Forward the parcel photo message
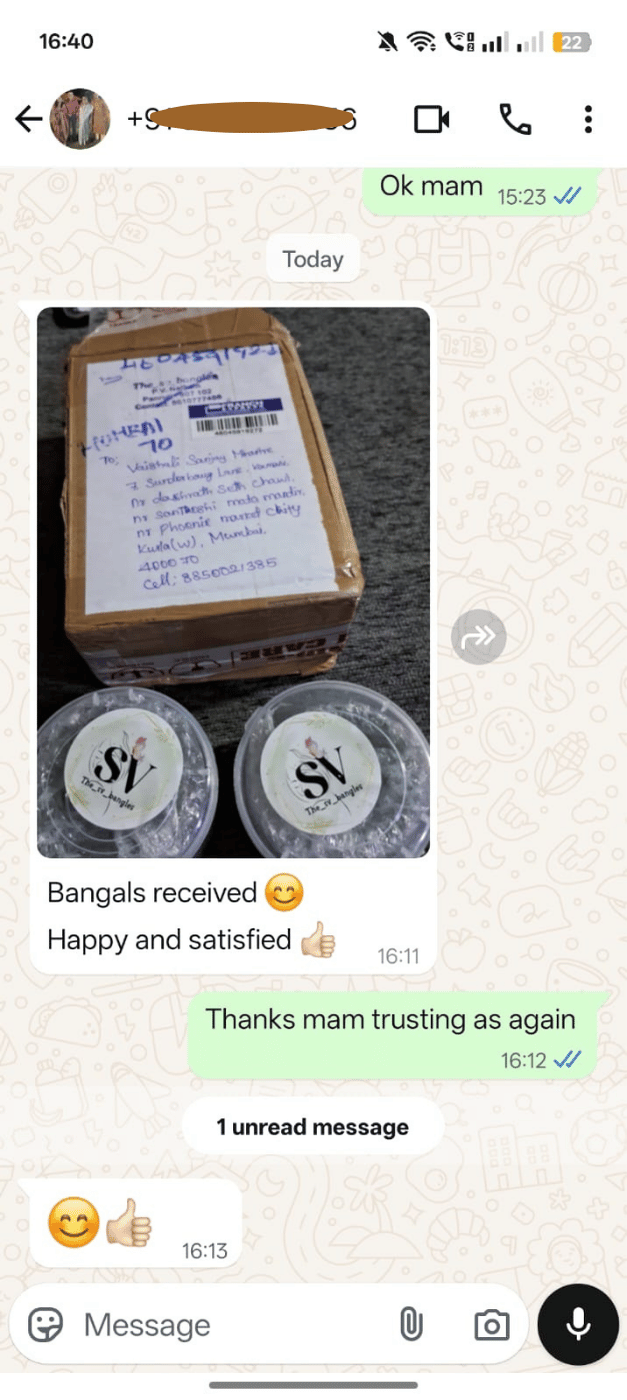This screenshot has width=627, height=1400. coord(478,637)
